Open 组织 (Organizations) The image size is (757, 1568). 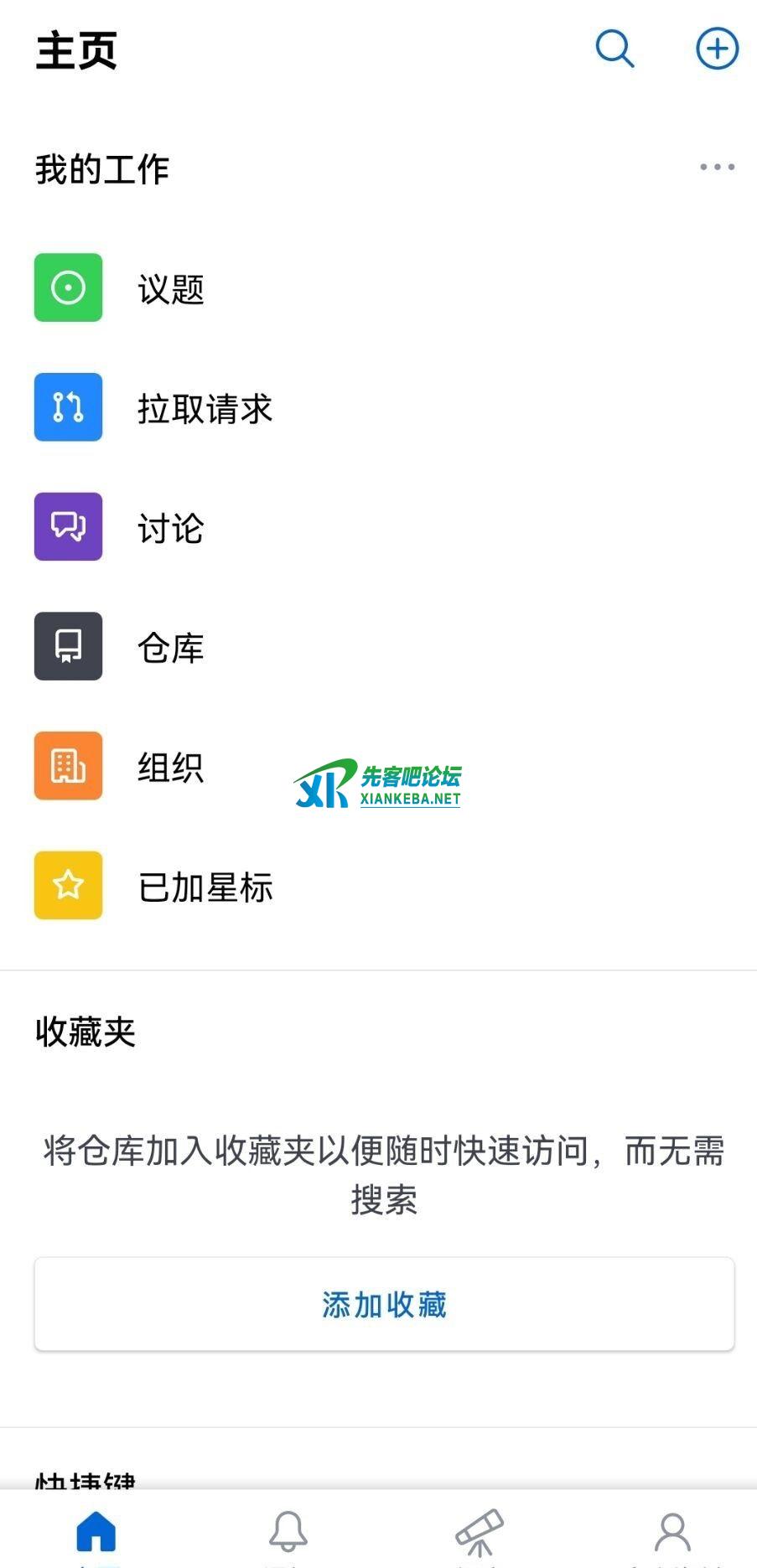coord(170,767)
